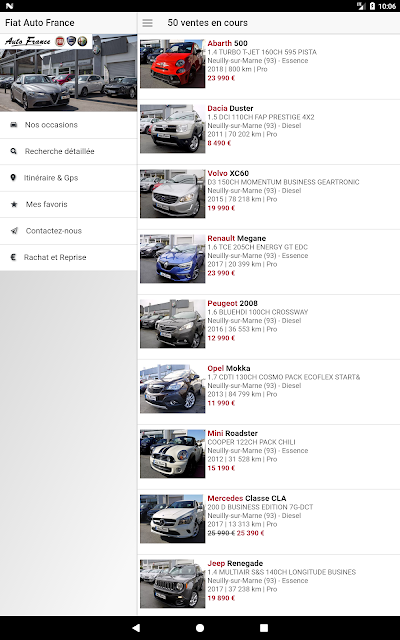
Task: Open the hamburger drawer menu
Action: pyautogui.click(x=147, y=23)
